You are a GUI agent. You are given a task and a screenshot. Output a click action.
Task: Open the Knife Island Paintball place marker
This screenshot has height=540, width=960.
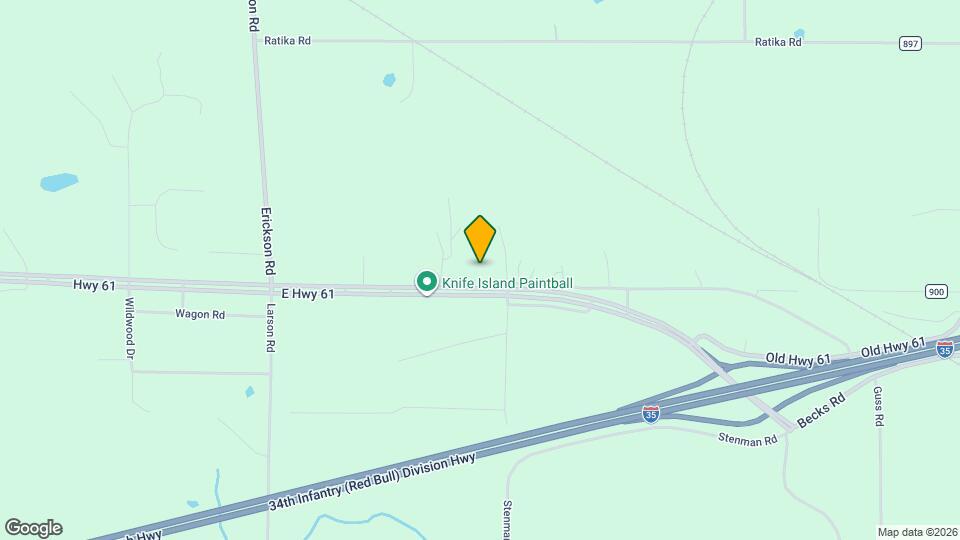pyautogui.click(x=427, y=283)
